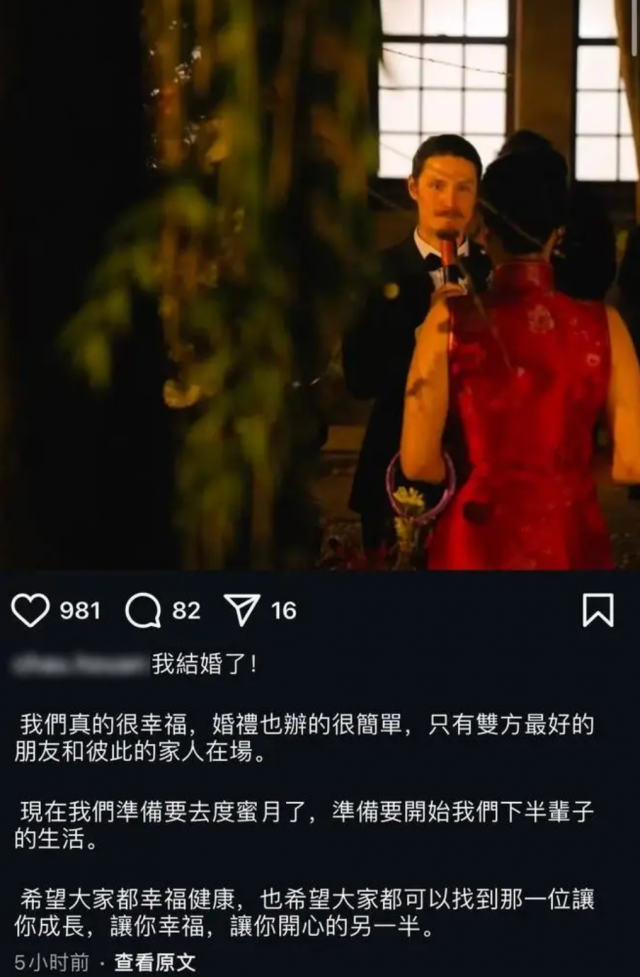Open the wedding photo full view

coord(320,285)
